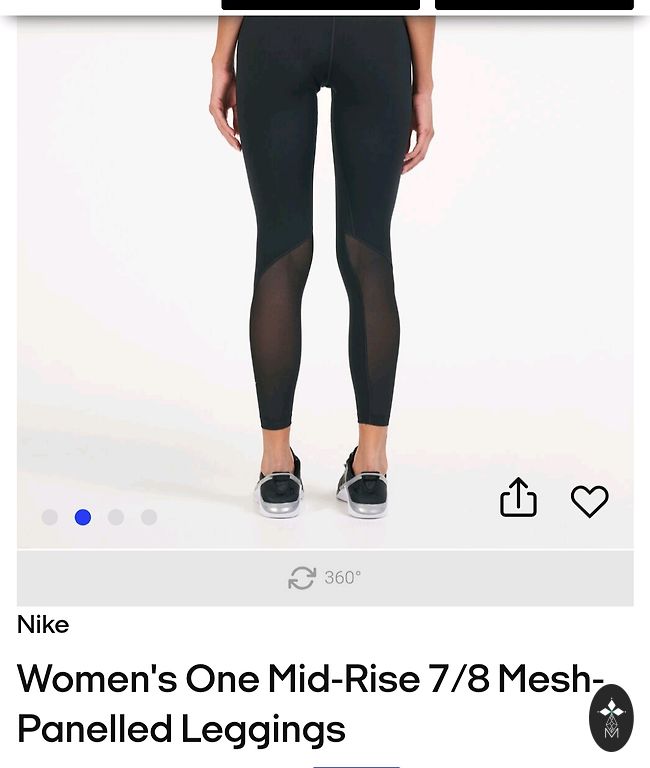Open the 360° product view

point(325,577)
